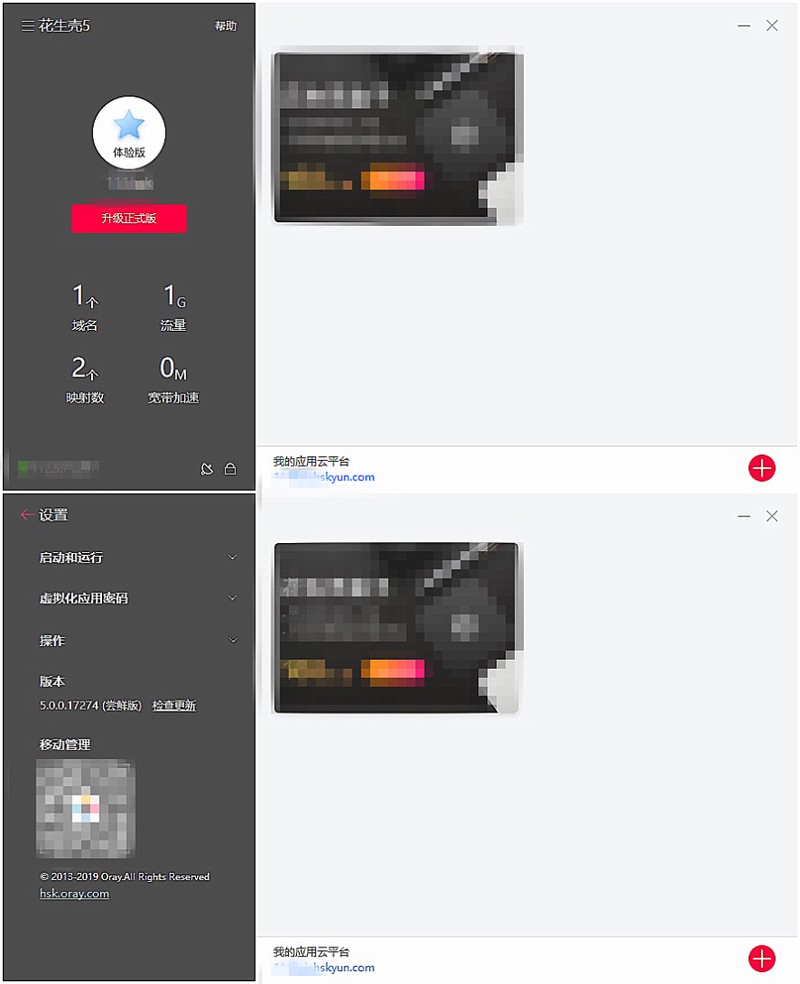Tap the lock icon in the main panel
The height and width of the screenshot is (984, 800).
point(231,468)
